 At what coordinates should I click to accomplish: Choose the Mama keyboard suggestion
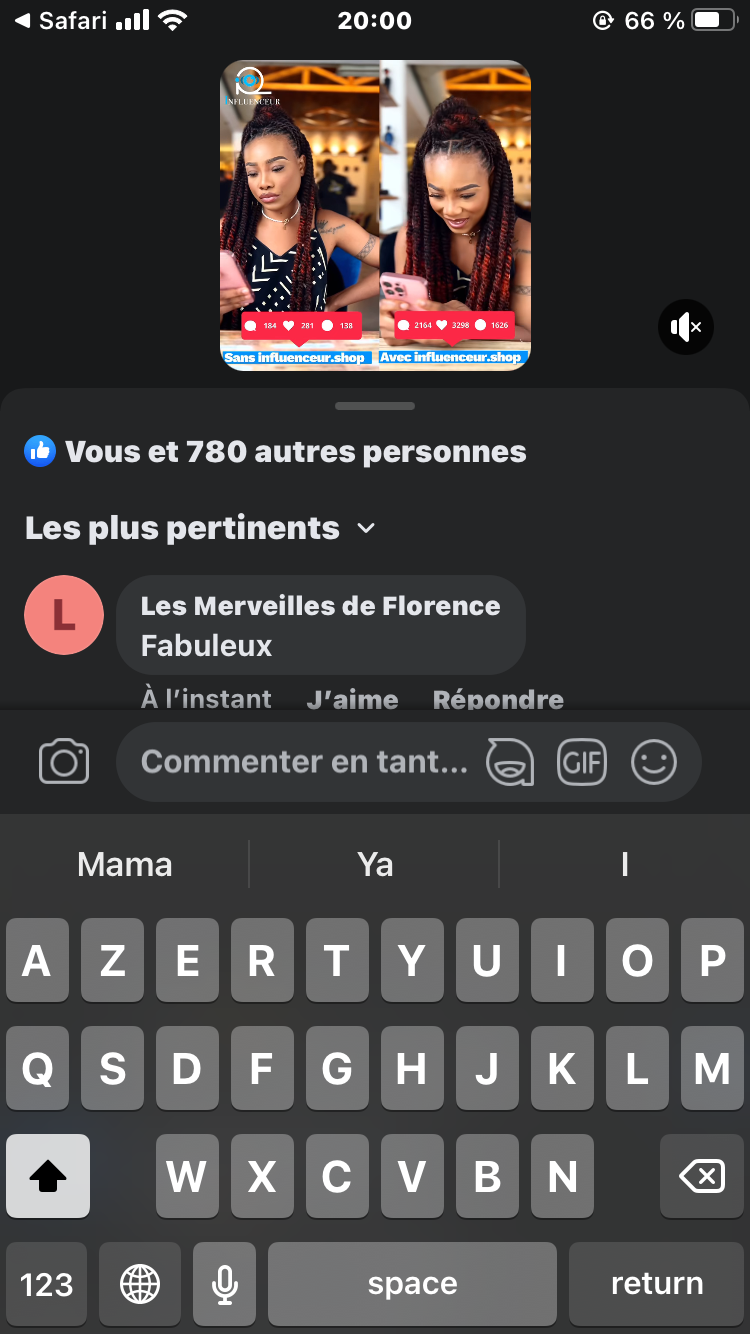click(x=125, y=864)
